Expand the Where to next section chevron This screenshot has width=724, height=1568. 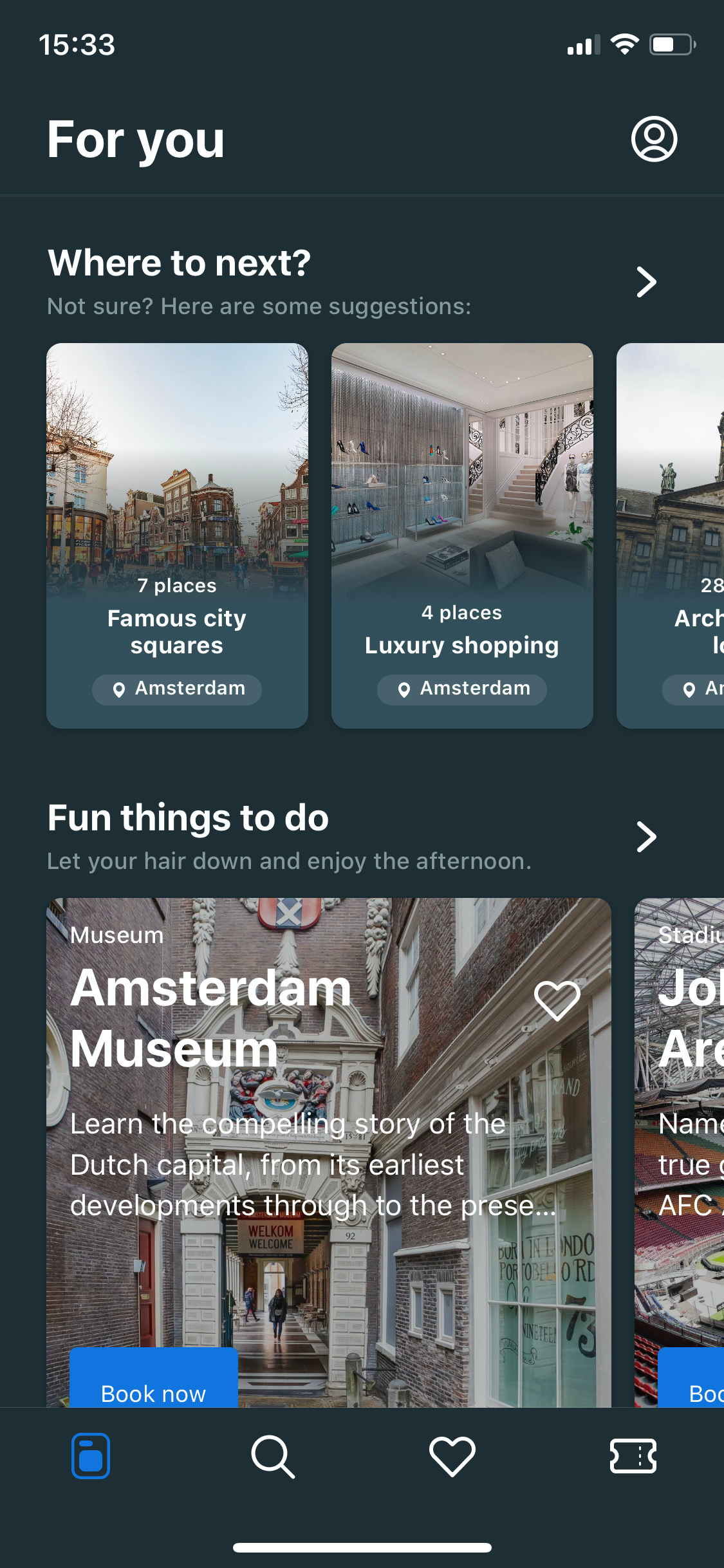pos(645,281)
